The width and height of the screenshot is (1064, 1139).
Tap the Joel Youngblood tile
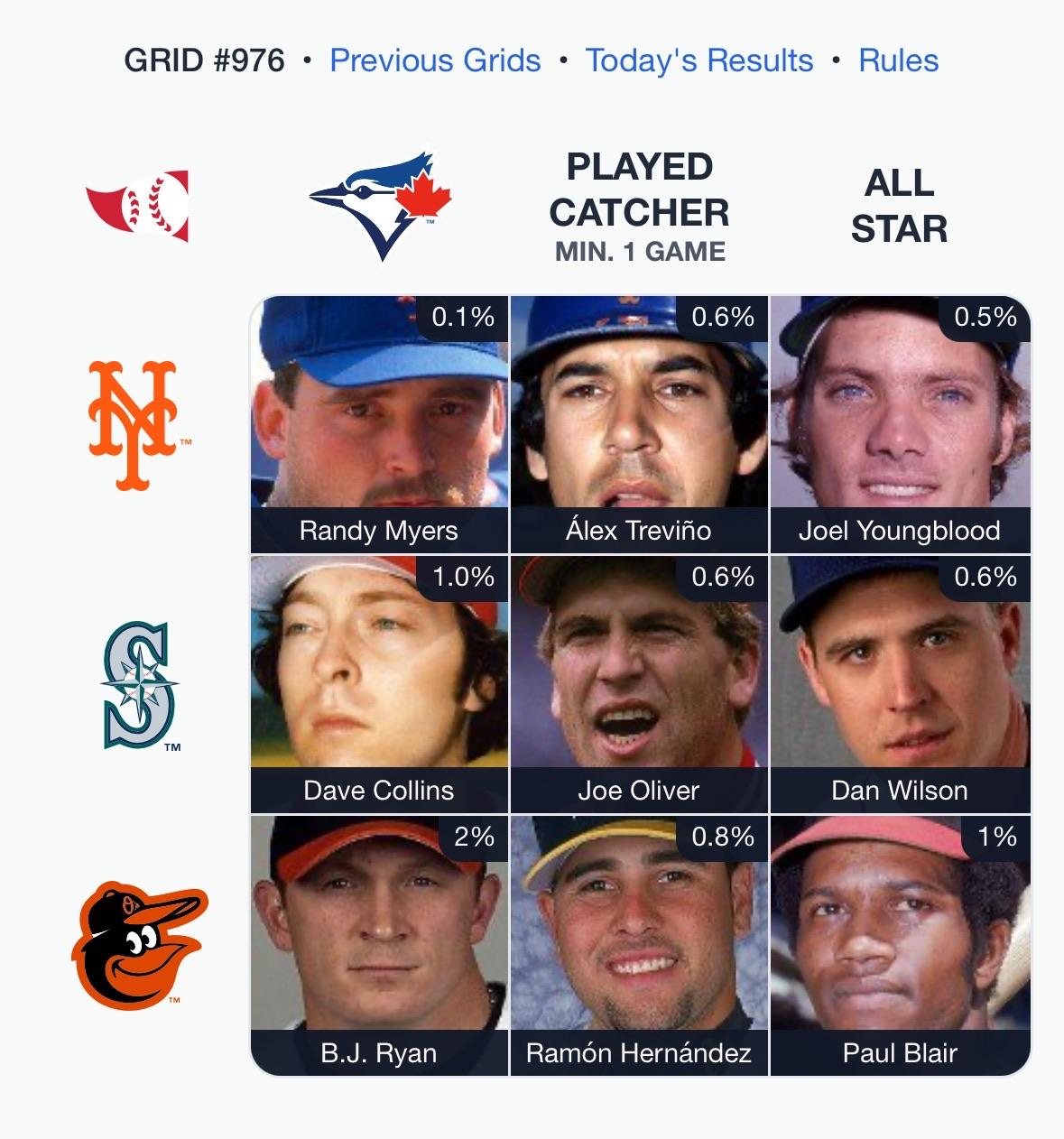[900, 424]
